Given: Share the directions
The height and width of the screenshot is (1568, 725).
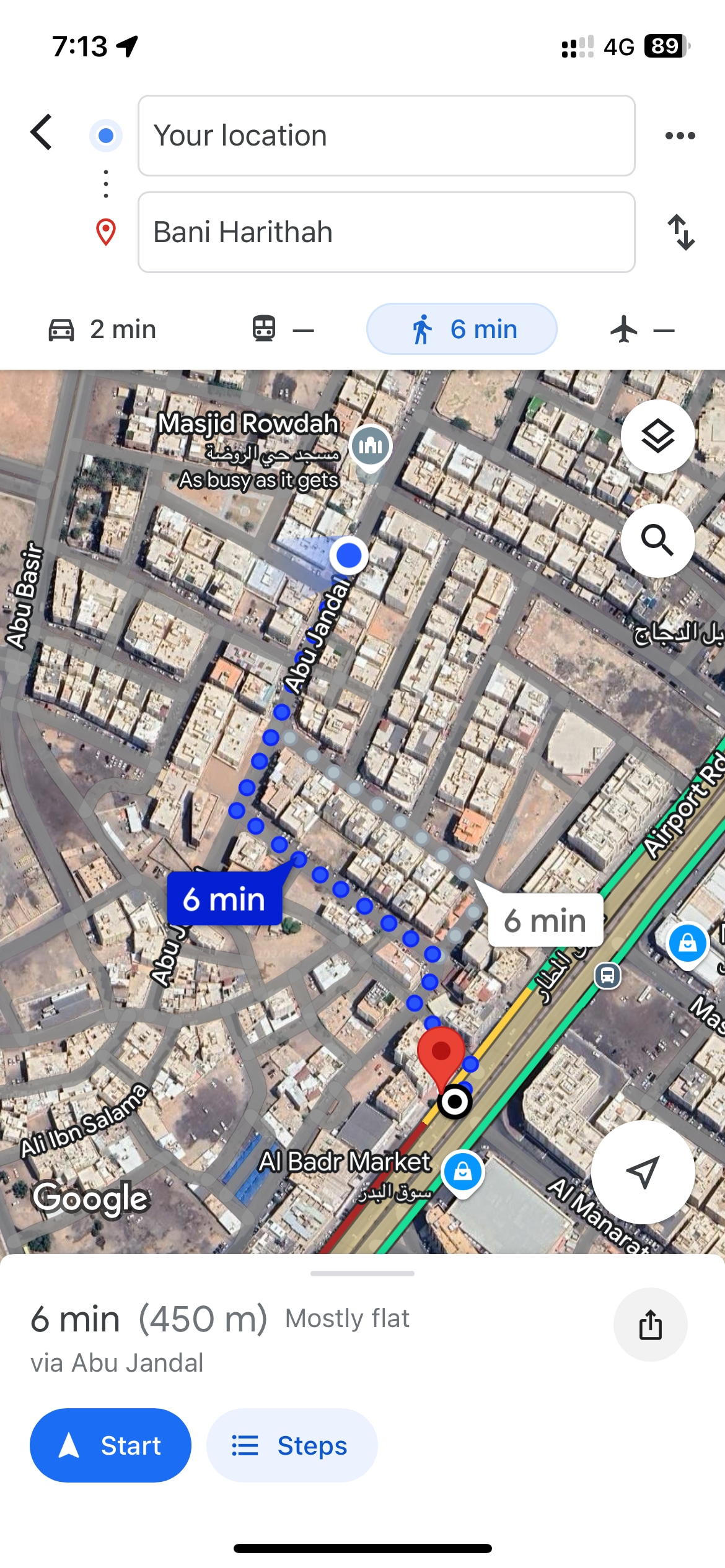Looking at the screenshot, I should click(650, 1325).
